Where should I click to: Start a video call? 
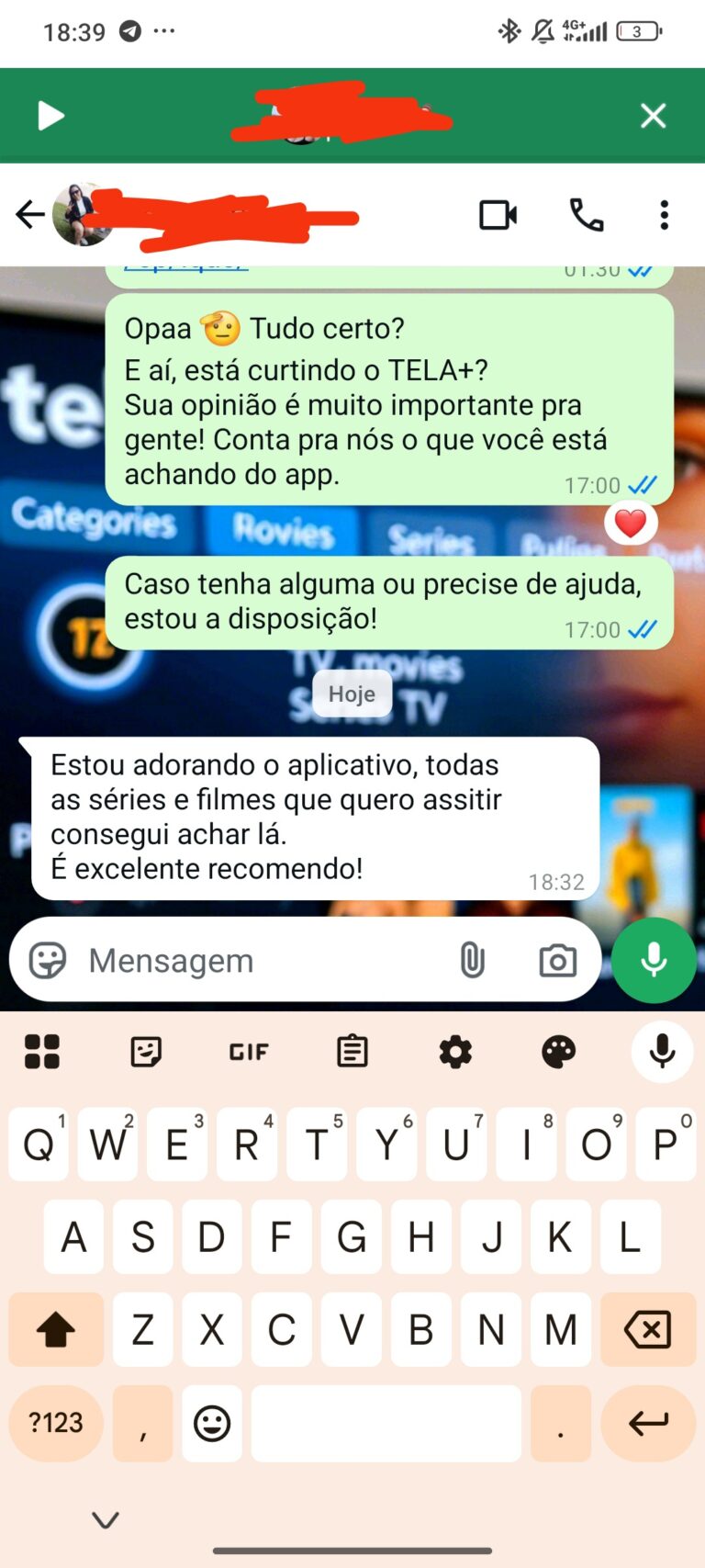point(498,215)
